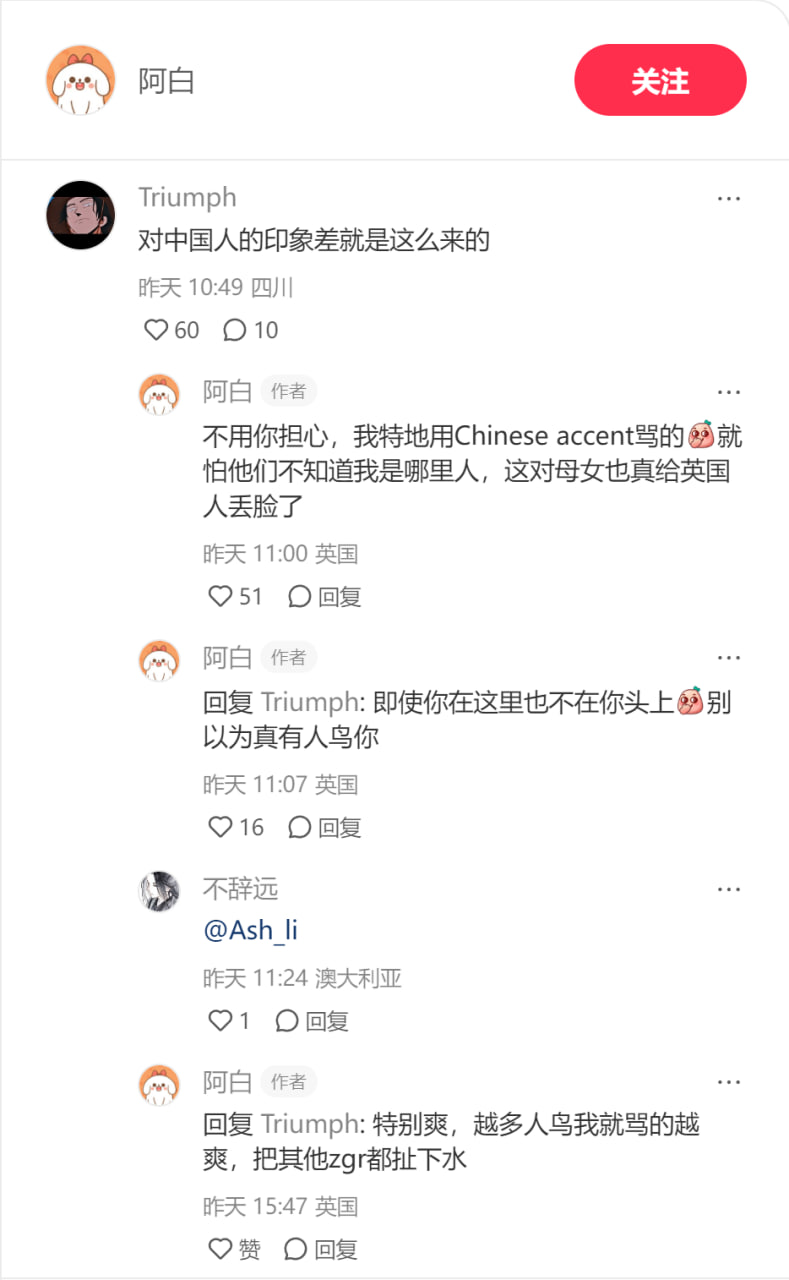Expand options menu on the bottom 阿白 comment

[x=729, y=1081]
